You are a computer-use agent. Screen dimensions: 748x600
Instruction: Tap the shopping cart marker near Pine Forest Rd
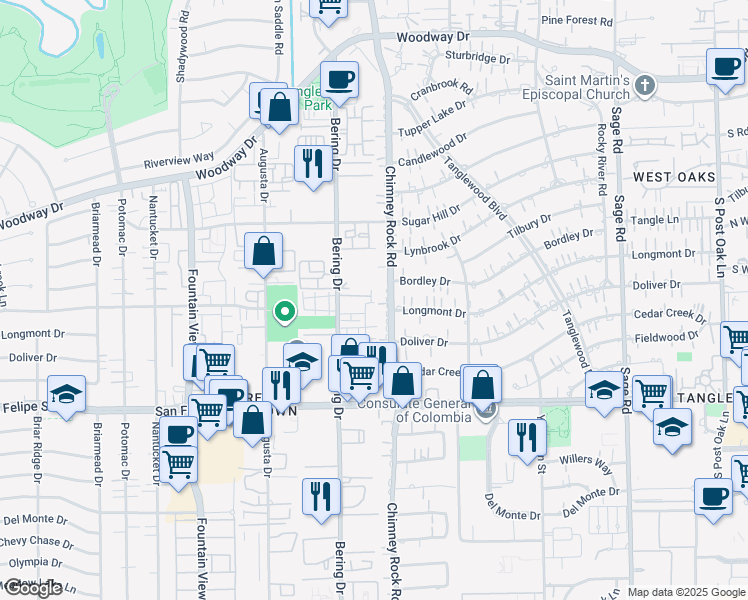coord(327,8)
